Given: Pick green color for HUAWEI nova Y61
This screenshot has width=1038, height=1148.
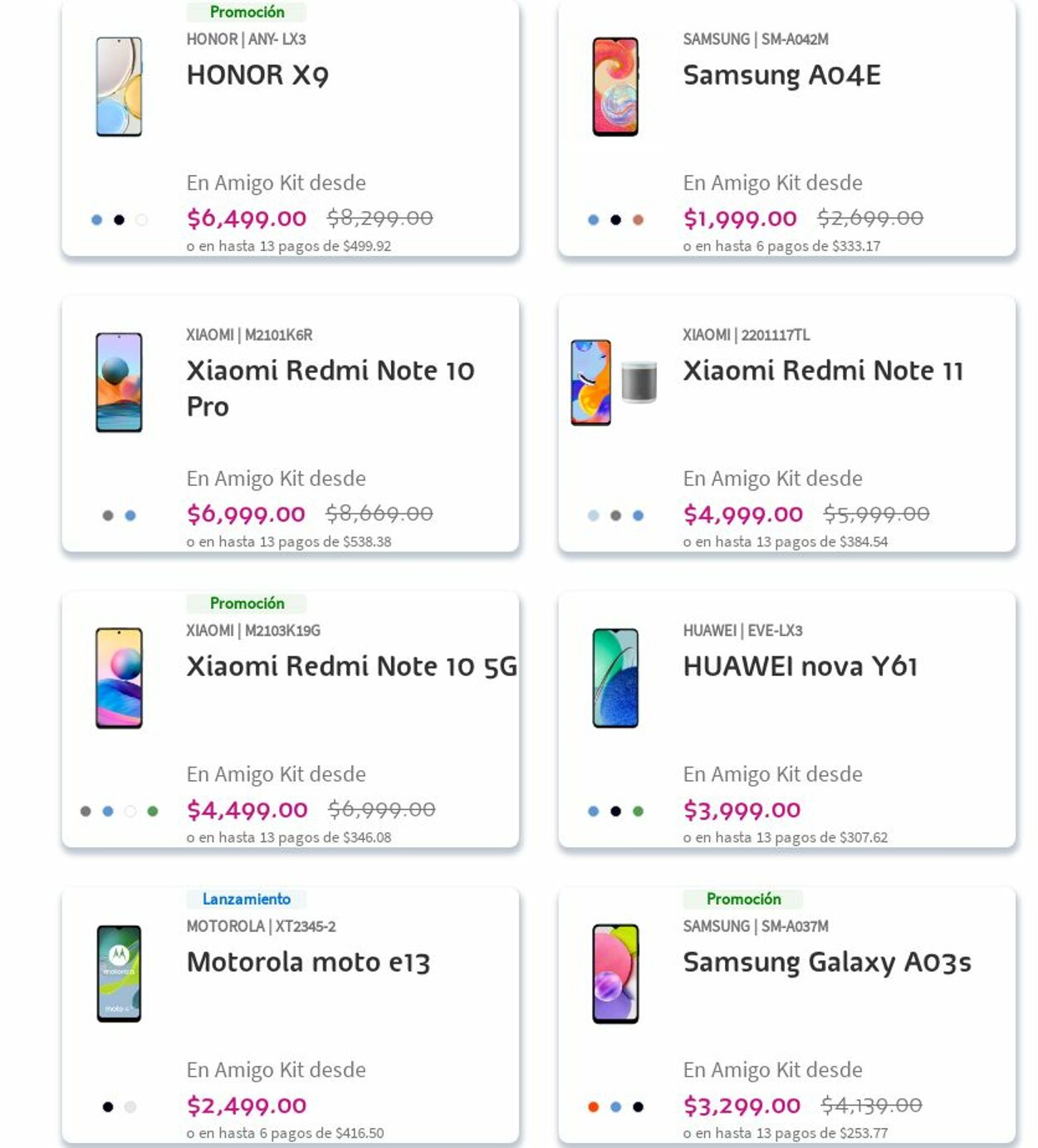Looking at the screenshot, I should (638, 812).
